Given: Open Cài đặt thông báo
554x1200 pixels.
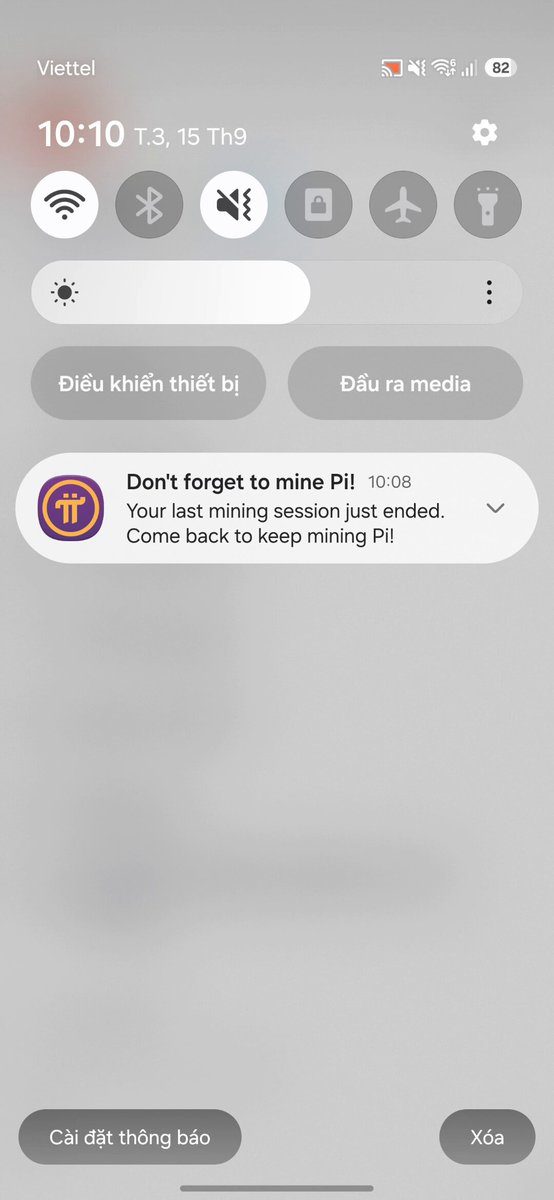Looking at the screenshot, I should (130, 1137).
